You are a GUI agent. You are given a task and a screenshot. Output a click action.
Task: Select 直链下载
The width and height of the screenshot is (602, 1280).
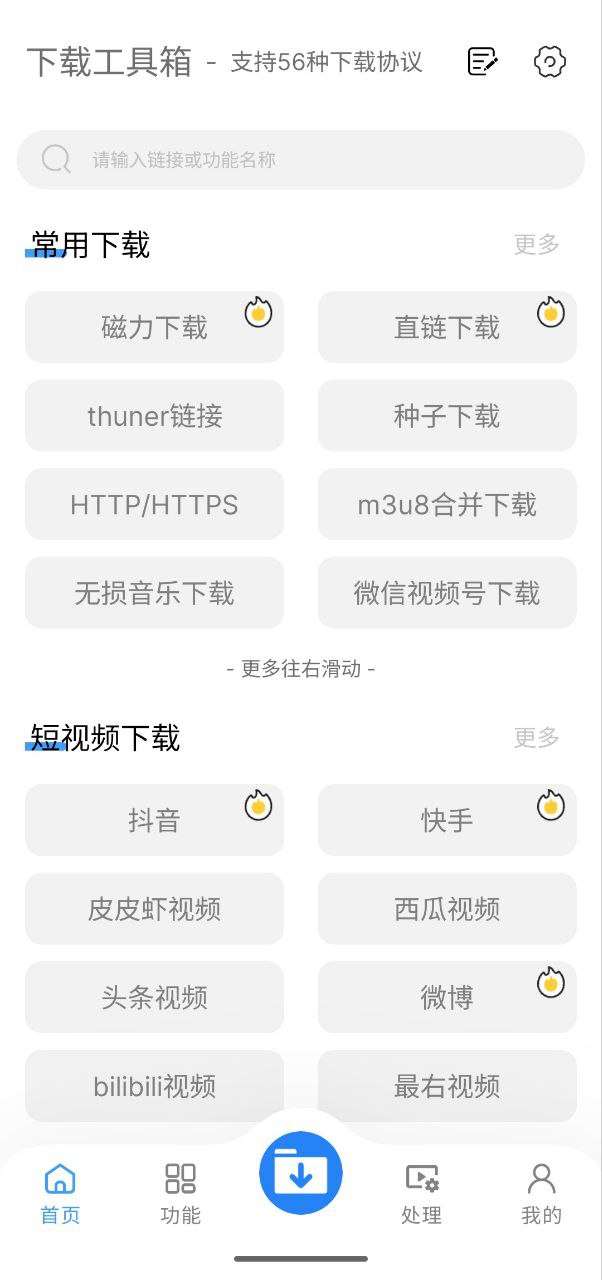click(x=447, y=327)
